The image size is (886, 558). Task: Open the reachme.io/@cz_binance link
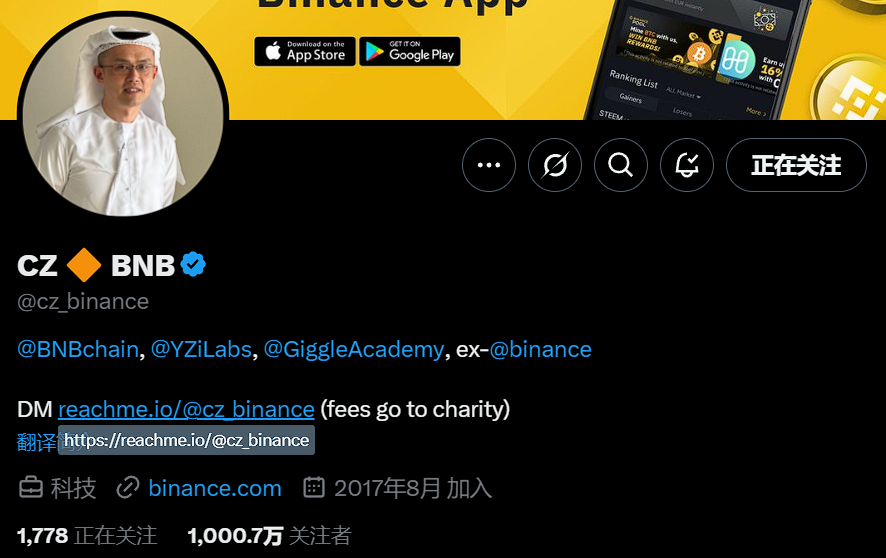click(186, 409)
